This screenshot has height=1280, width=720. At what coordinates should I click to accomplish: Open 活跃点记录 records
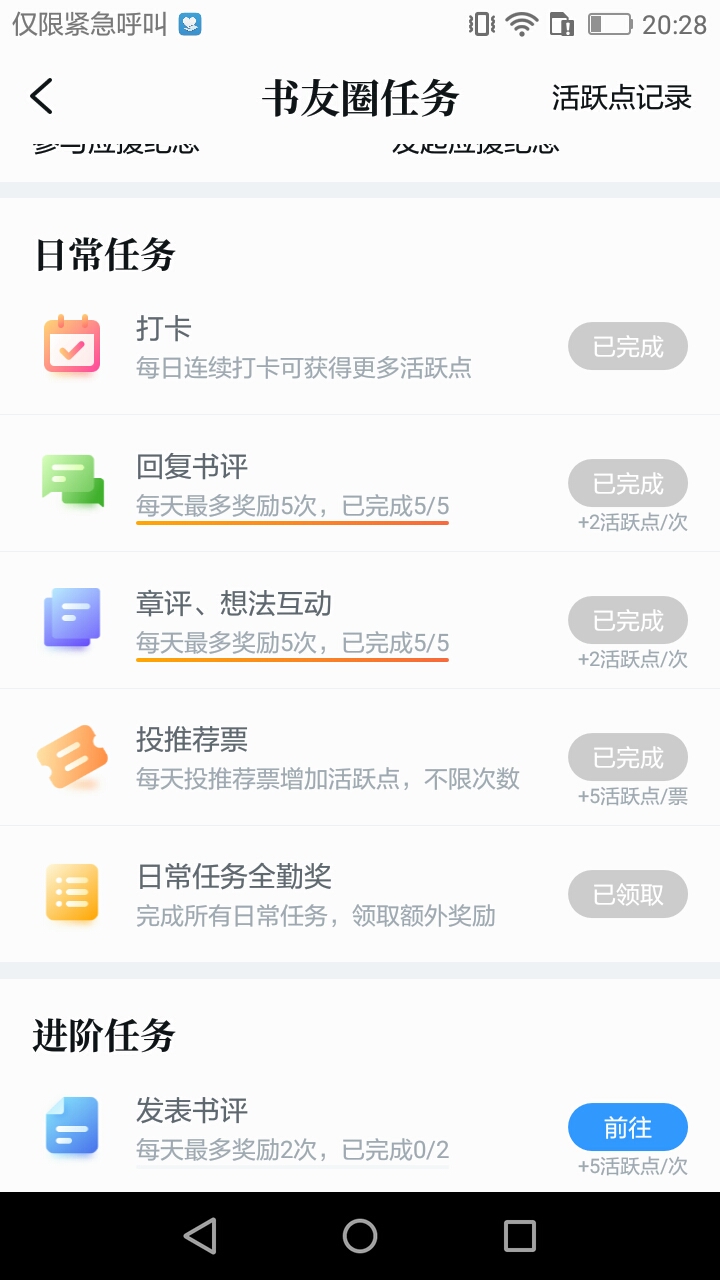pos(621,98)
